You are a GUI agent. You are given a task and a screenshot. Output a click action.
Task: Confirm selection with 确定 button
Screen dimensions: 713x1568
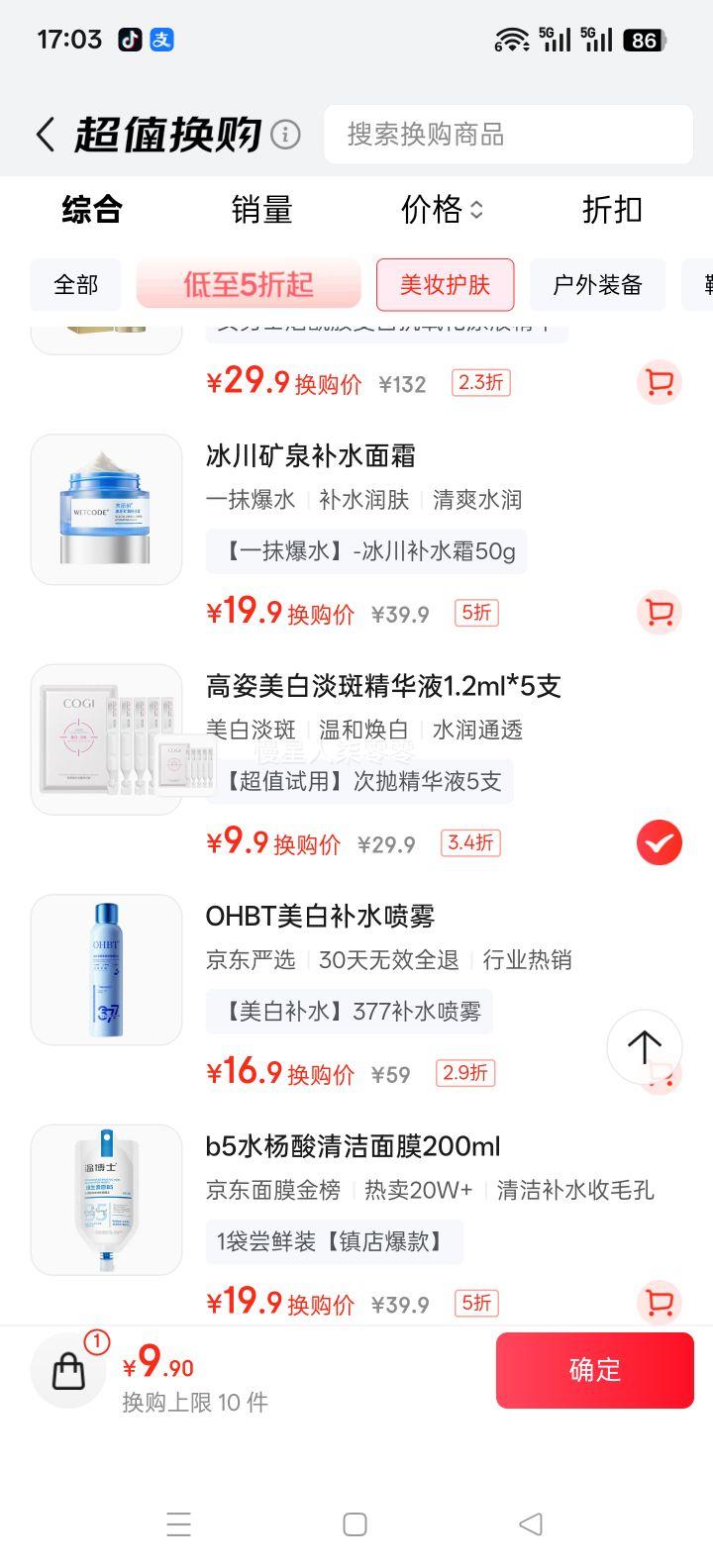tap(594, 1370)
